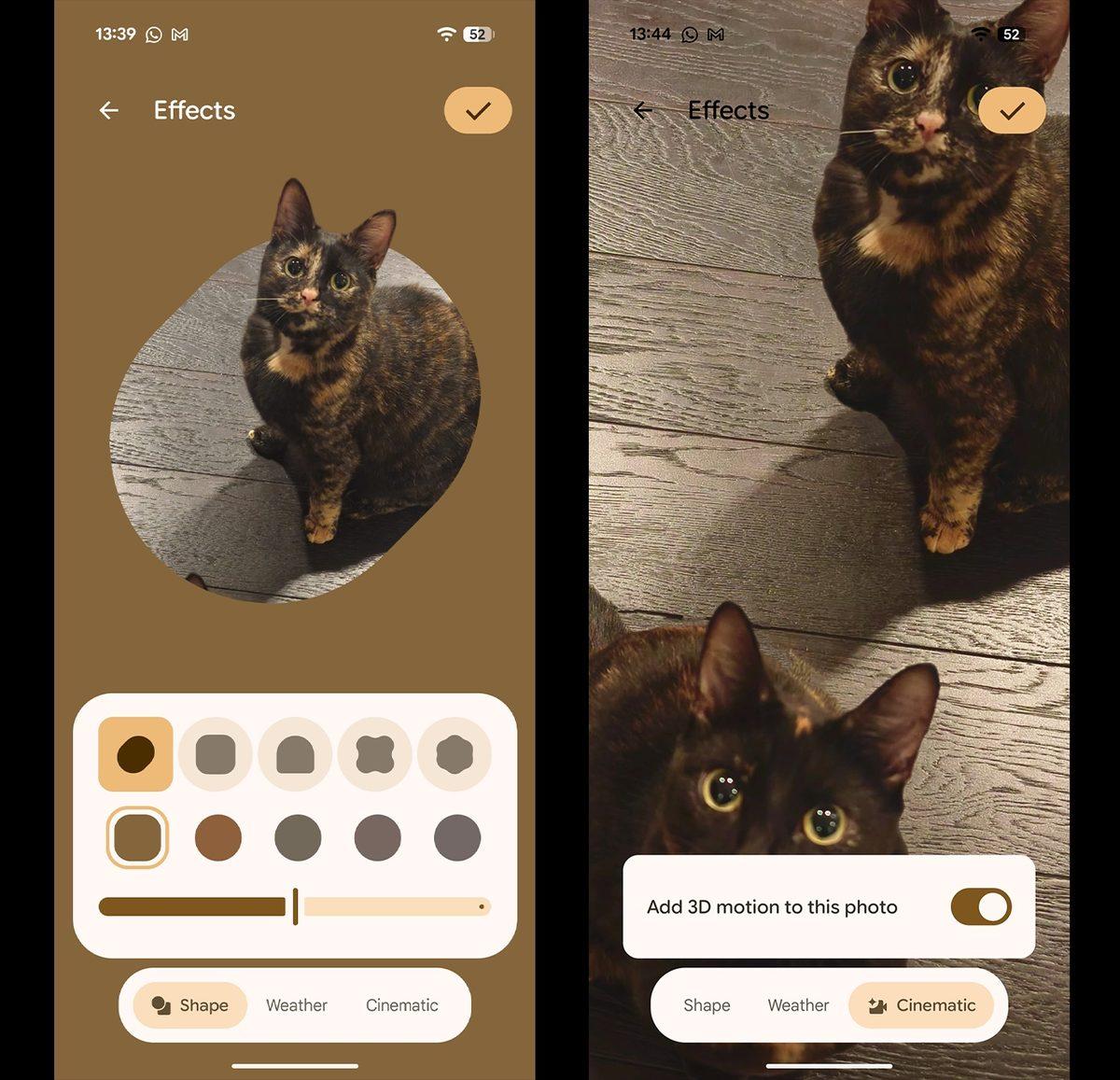Open Cinematic tab beside the shape picker
This screenshot has width=1120, height=1080.
tap(401, 1005)
